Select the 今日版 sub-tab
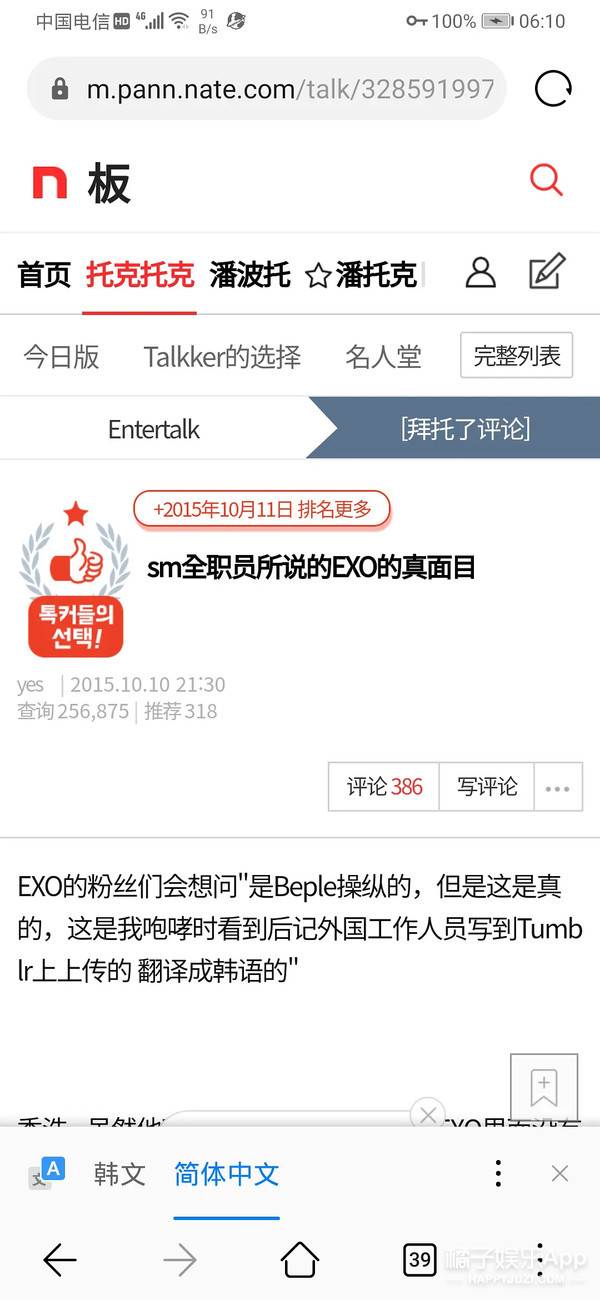 61,357
